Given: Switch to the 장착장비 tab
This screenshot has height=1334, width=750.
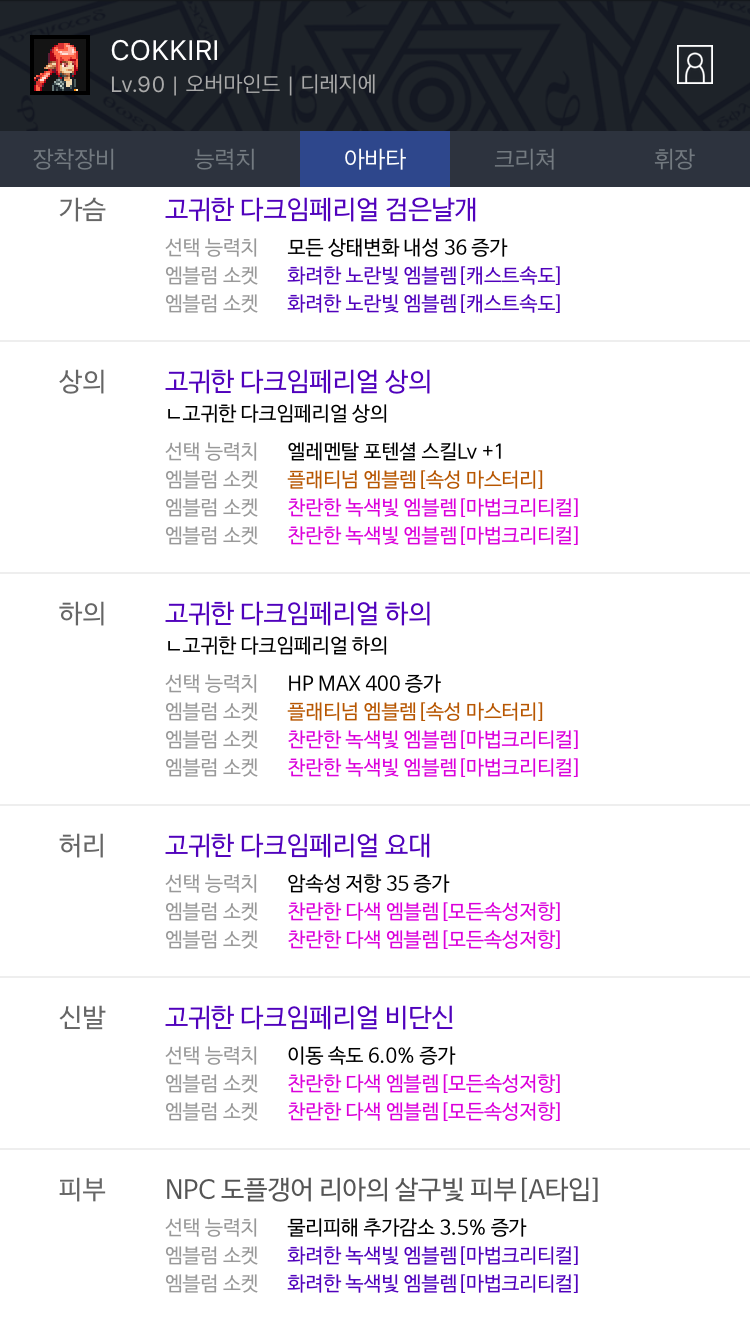Looking at the screenshot, I should (75, 159).
